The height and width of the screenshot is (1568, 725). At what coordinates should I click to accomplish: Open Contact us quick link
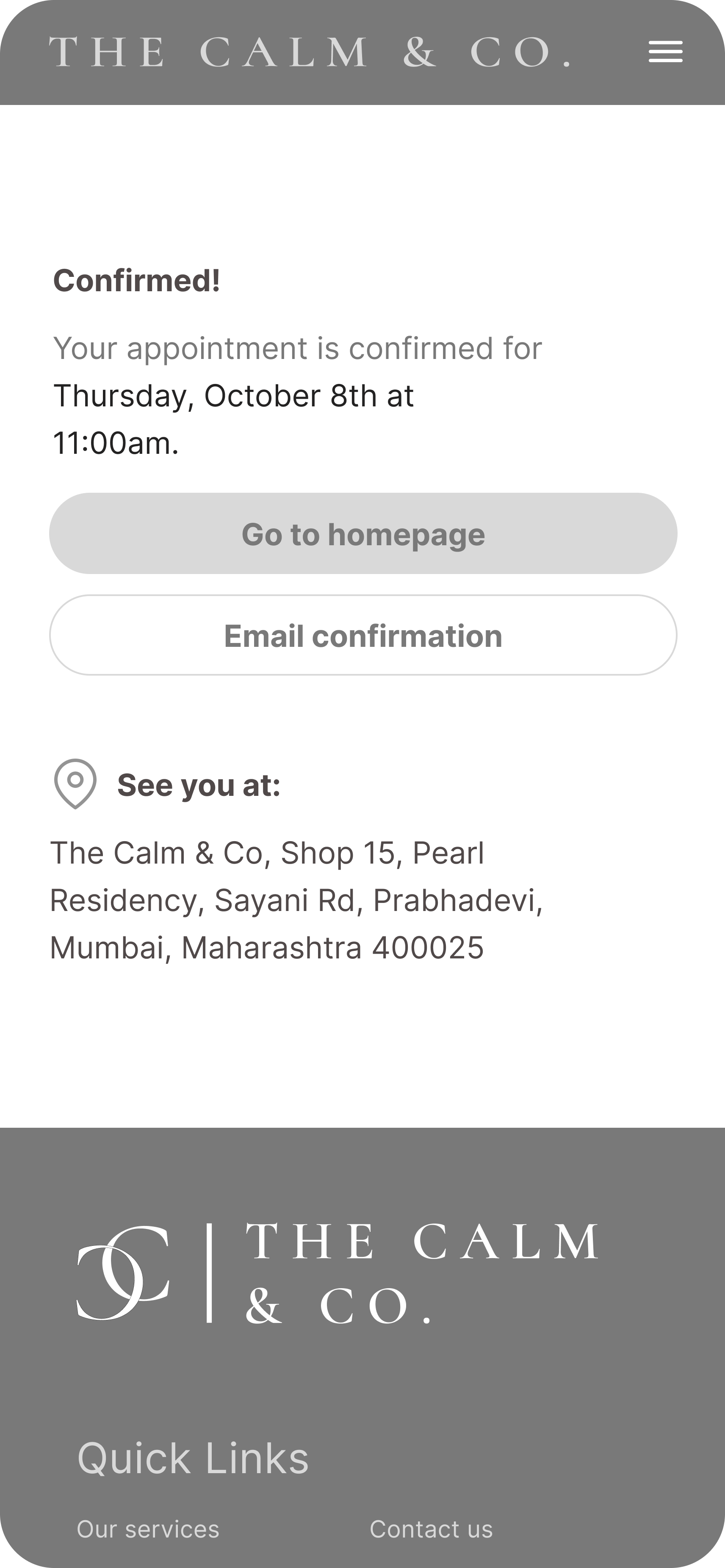[x=431, y=1529]
